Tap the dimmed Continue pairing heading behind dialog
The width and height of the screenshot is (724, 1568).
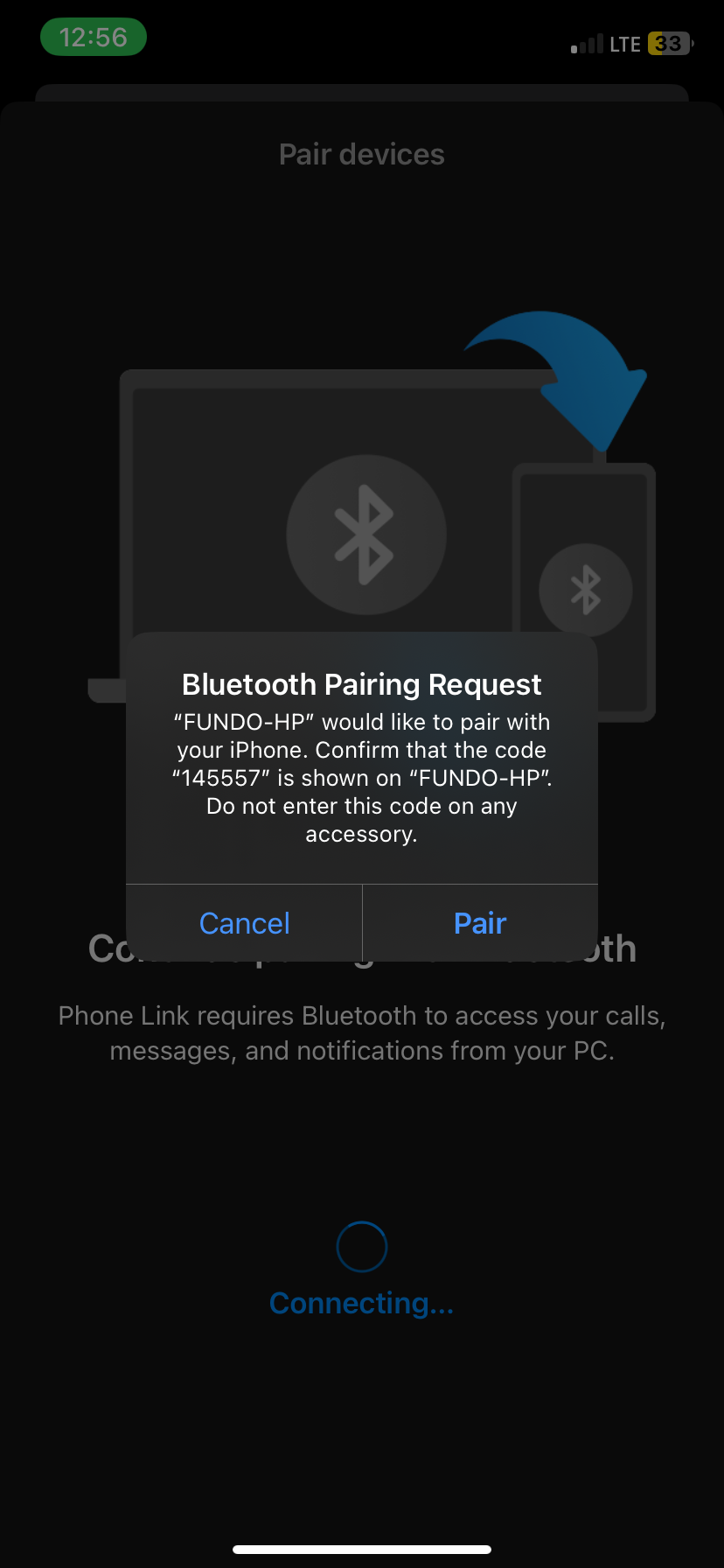point(361,948)
